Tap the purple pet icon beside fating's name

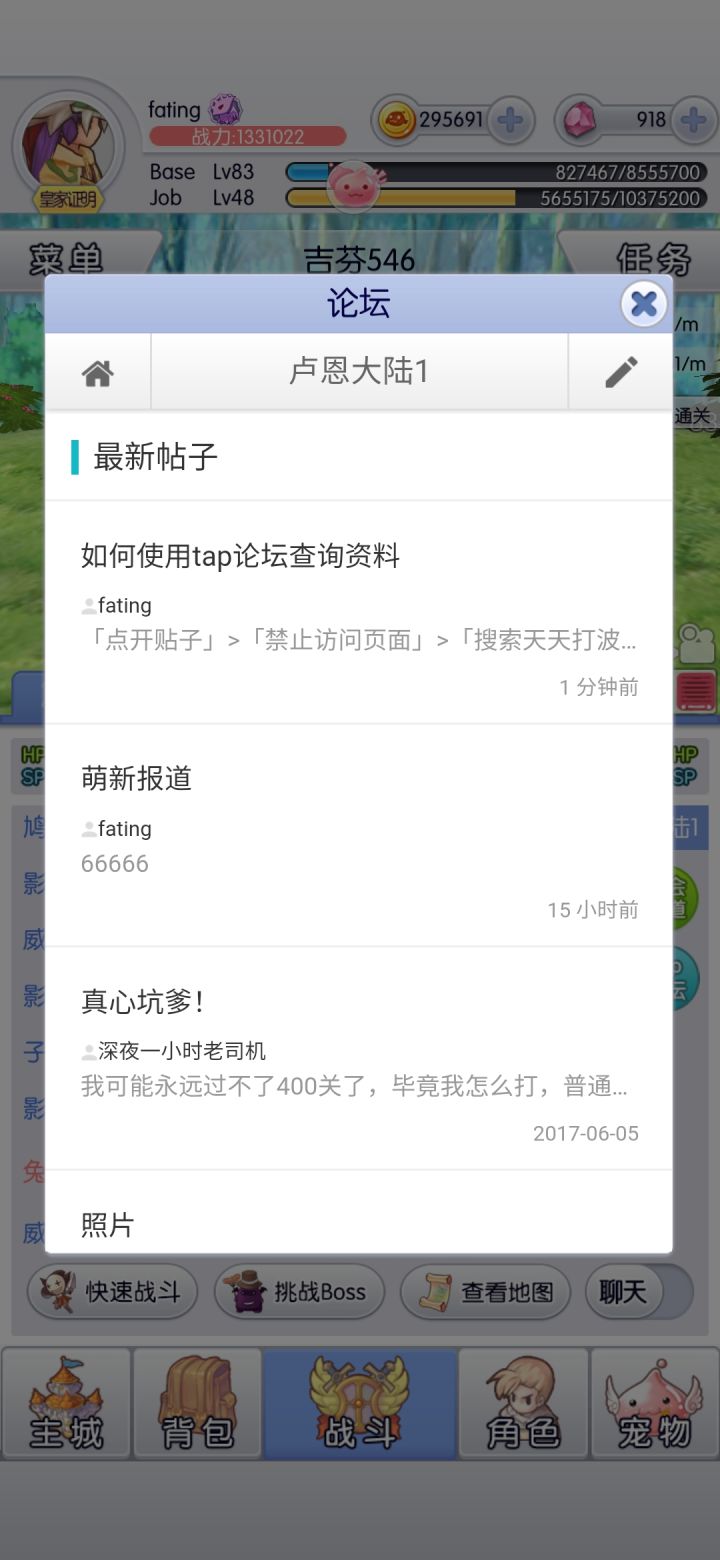[226, 107]
